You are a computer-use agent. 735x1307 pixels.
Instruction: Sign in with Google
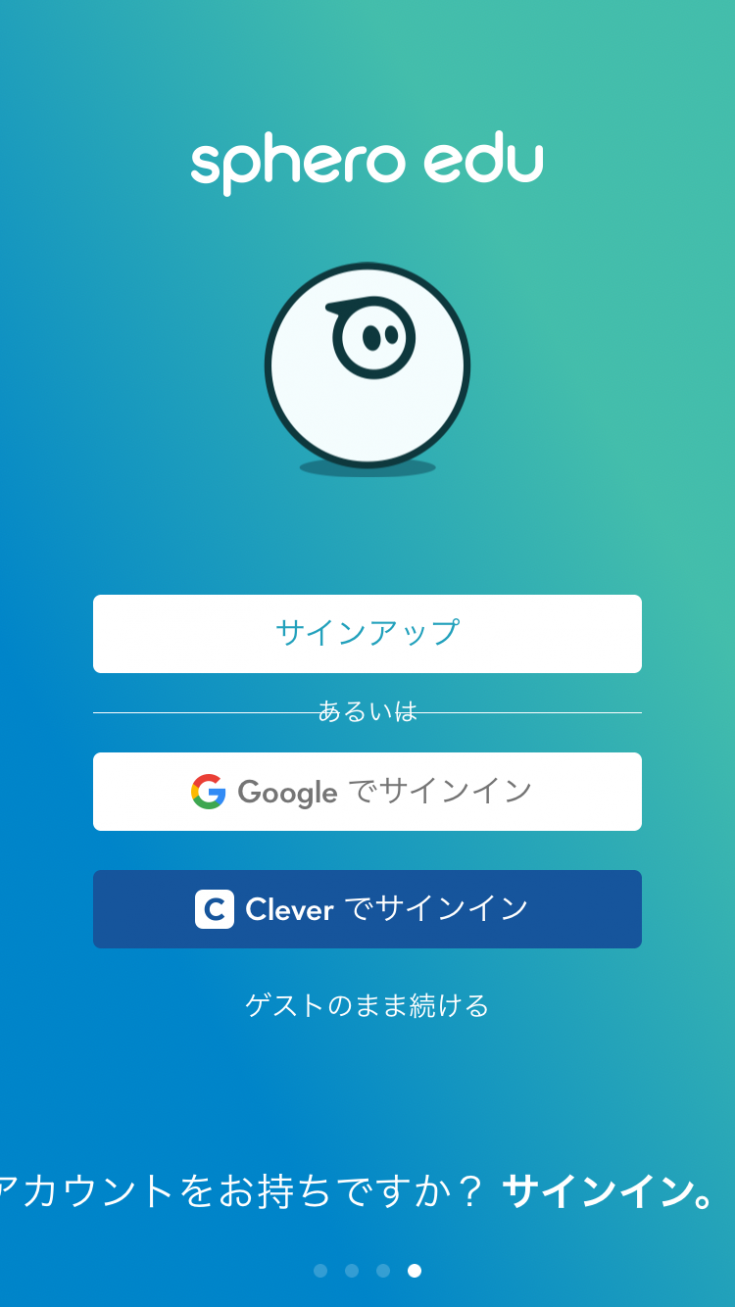click(367, 792)
